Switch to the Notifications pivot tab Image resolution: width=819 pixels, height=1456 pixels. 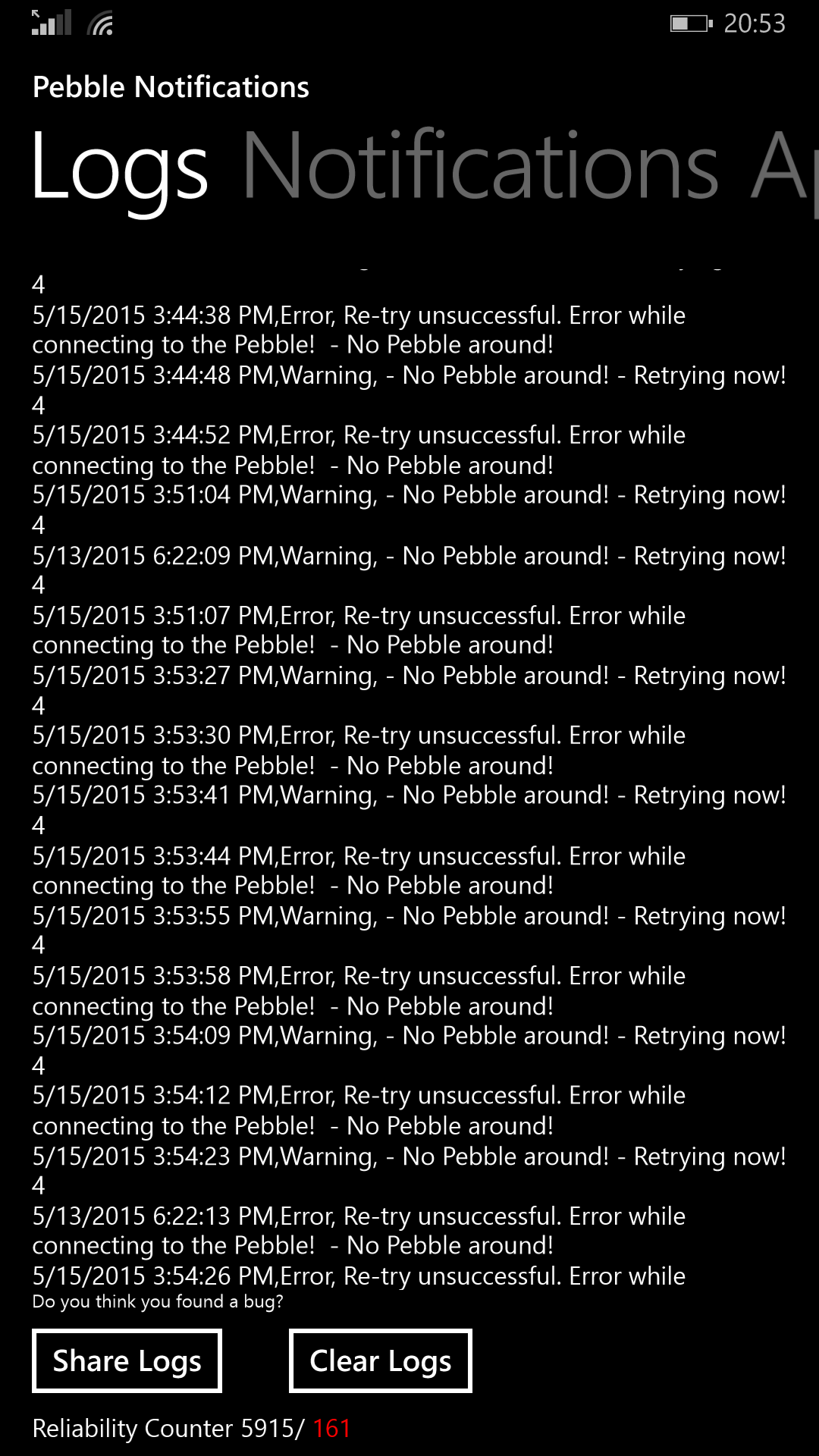pyautogui.click(x=480, y=165)
